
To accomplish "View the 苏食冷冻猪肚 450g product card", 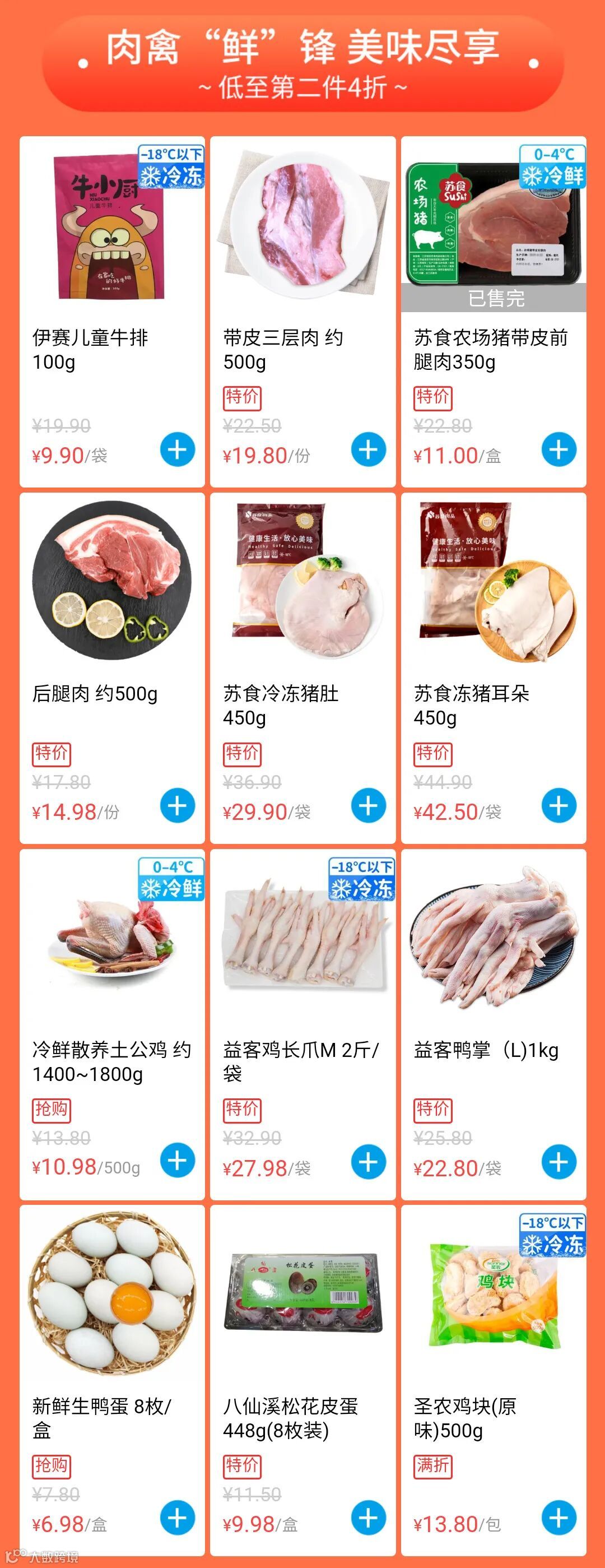I will 302,668.
